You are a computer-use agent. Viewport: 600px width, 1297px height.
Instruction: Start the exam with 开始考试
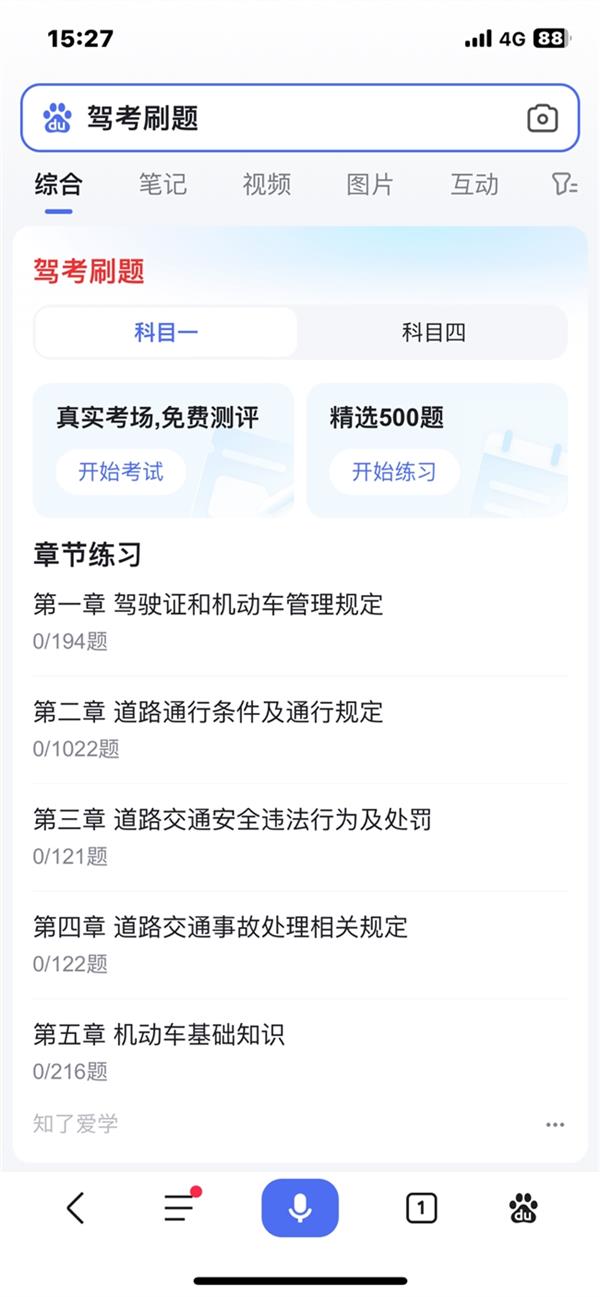pos(121,472)
